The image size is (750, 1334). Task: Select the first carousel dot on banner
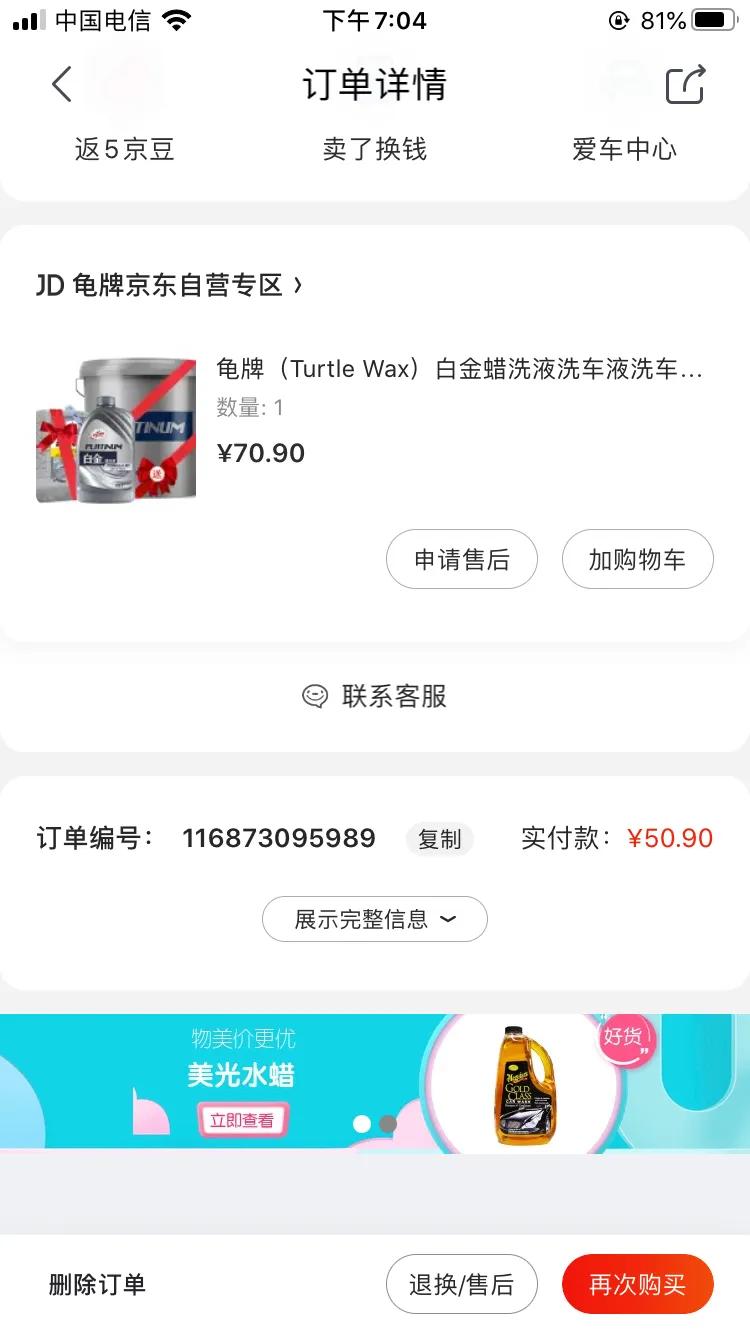[x=361, y=1124]
